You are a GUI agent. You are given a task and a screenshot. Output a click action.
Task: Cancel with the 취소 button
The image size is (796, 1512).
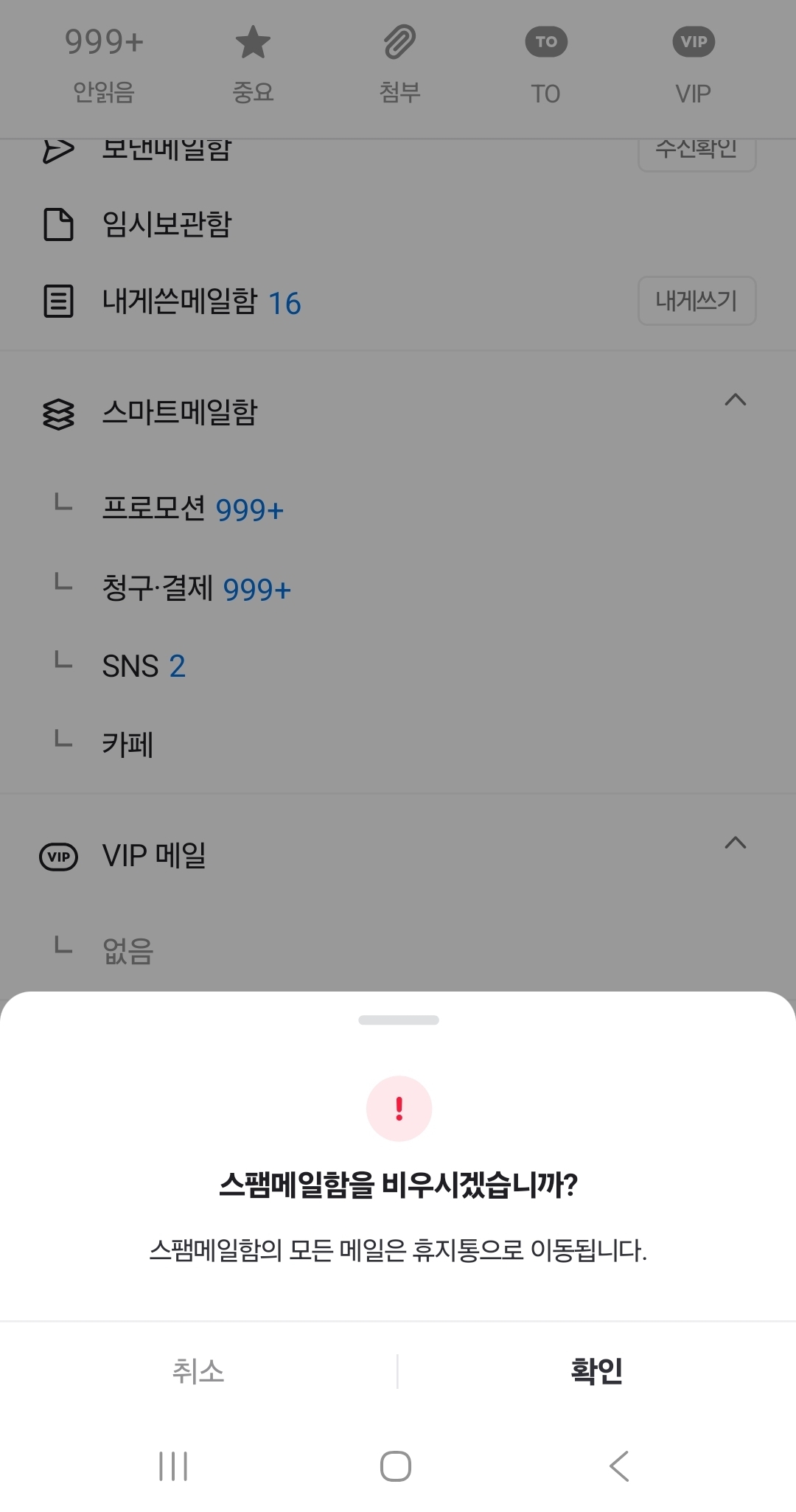198,1371
